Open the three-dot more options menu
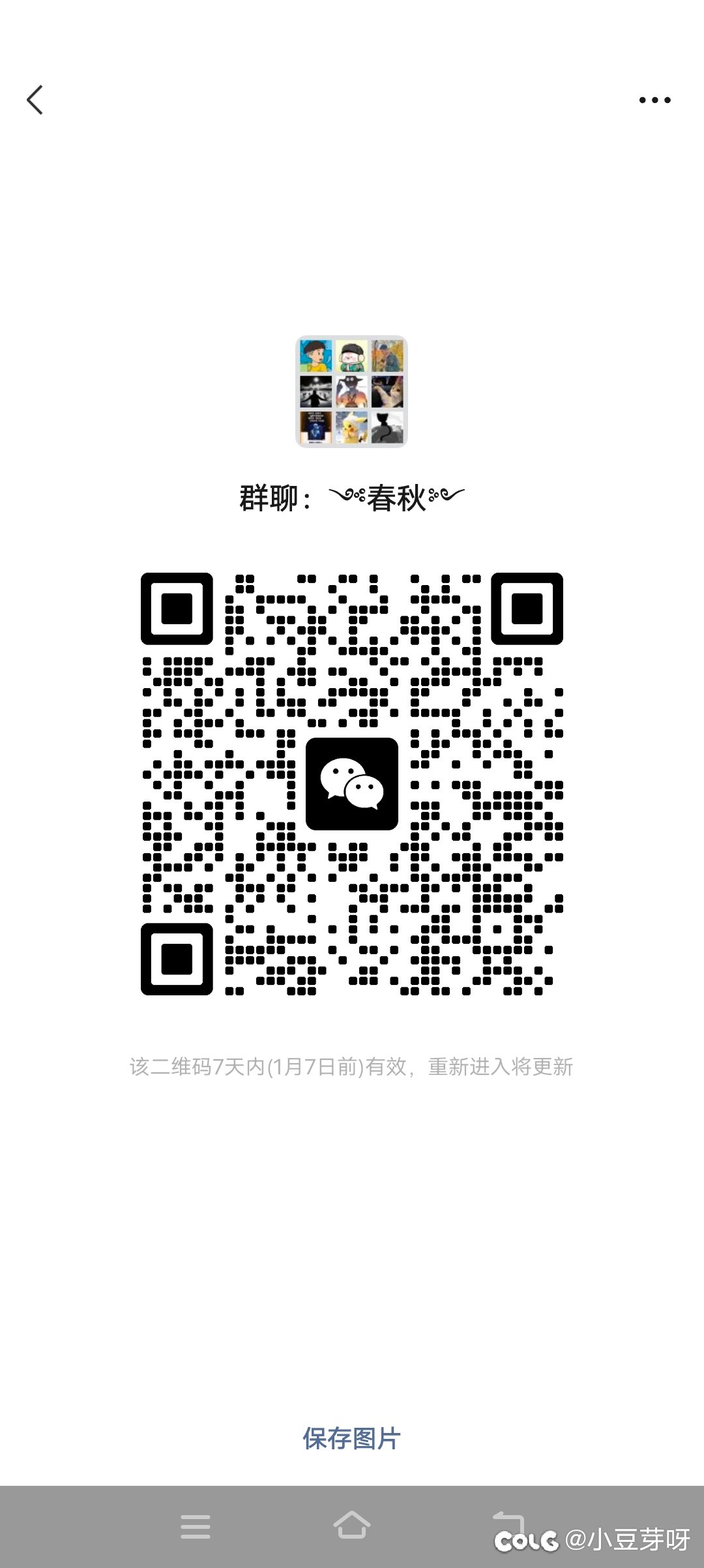The height and width of the screenshot is (1568, 704). pyautogui.click(x=654, y=100)
